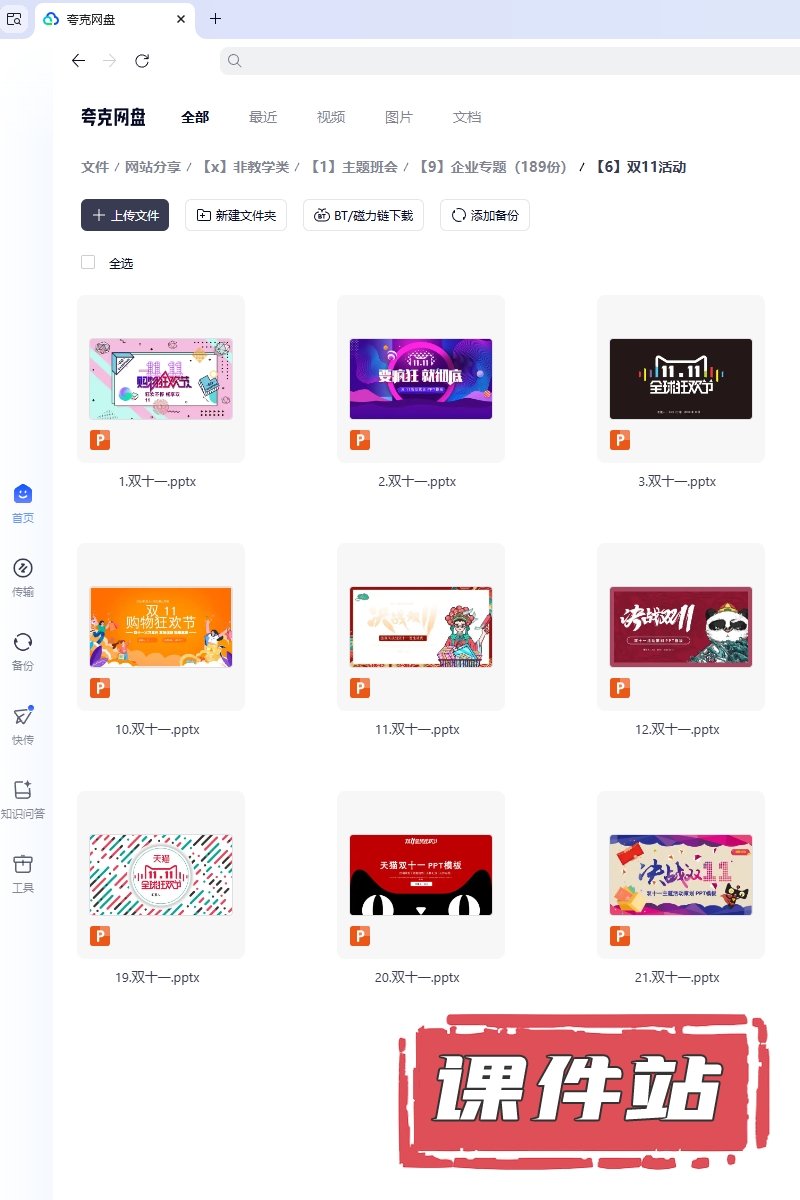800x1200 pixels.
Task: Open the file 1.双十一.pptx
Action: click(x=160, y=379)
